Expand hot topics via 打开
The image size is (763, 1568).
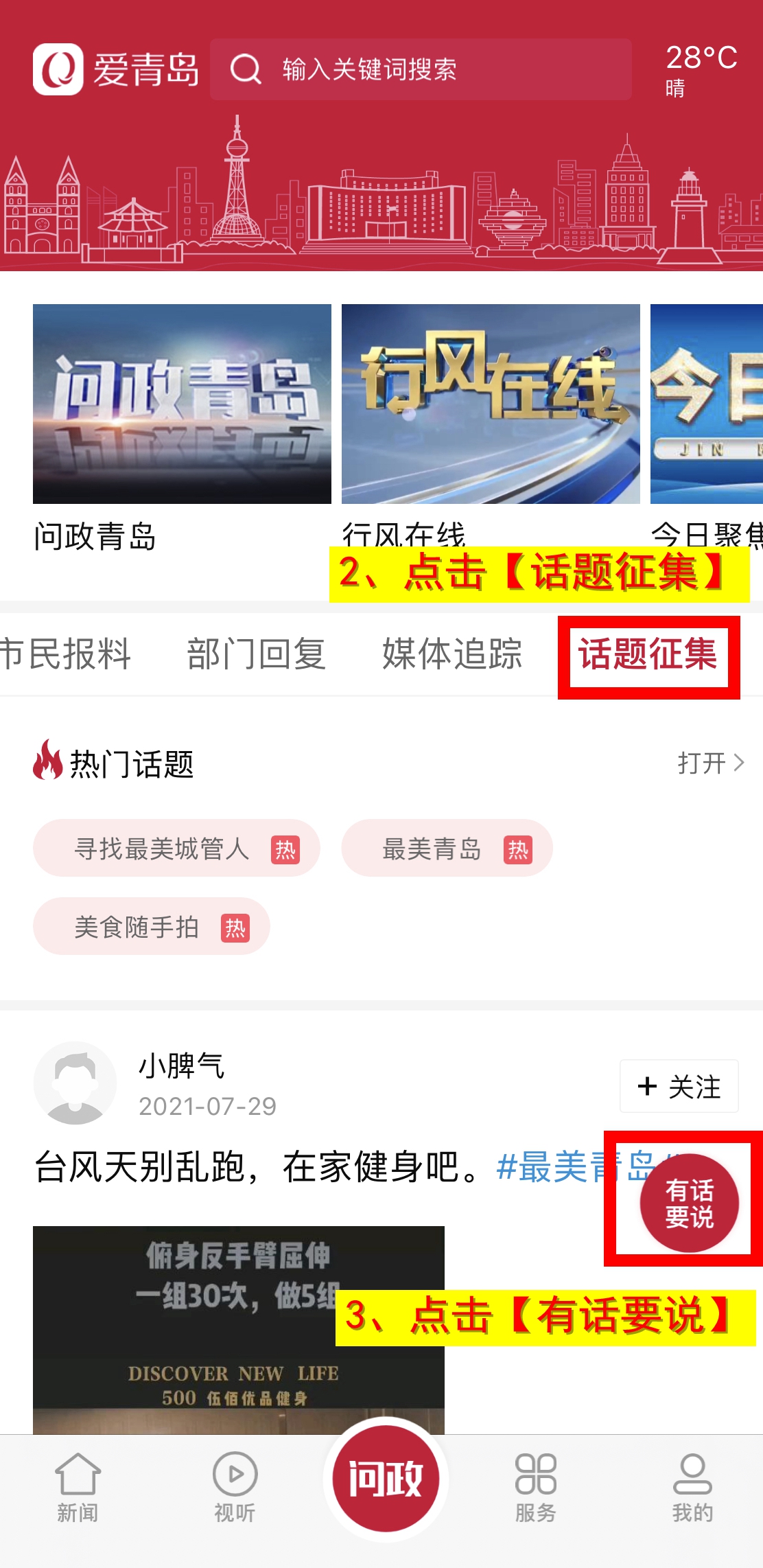(710, 763)
